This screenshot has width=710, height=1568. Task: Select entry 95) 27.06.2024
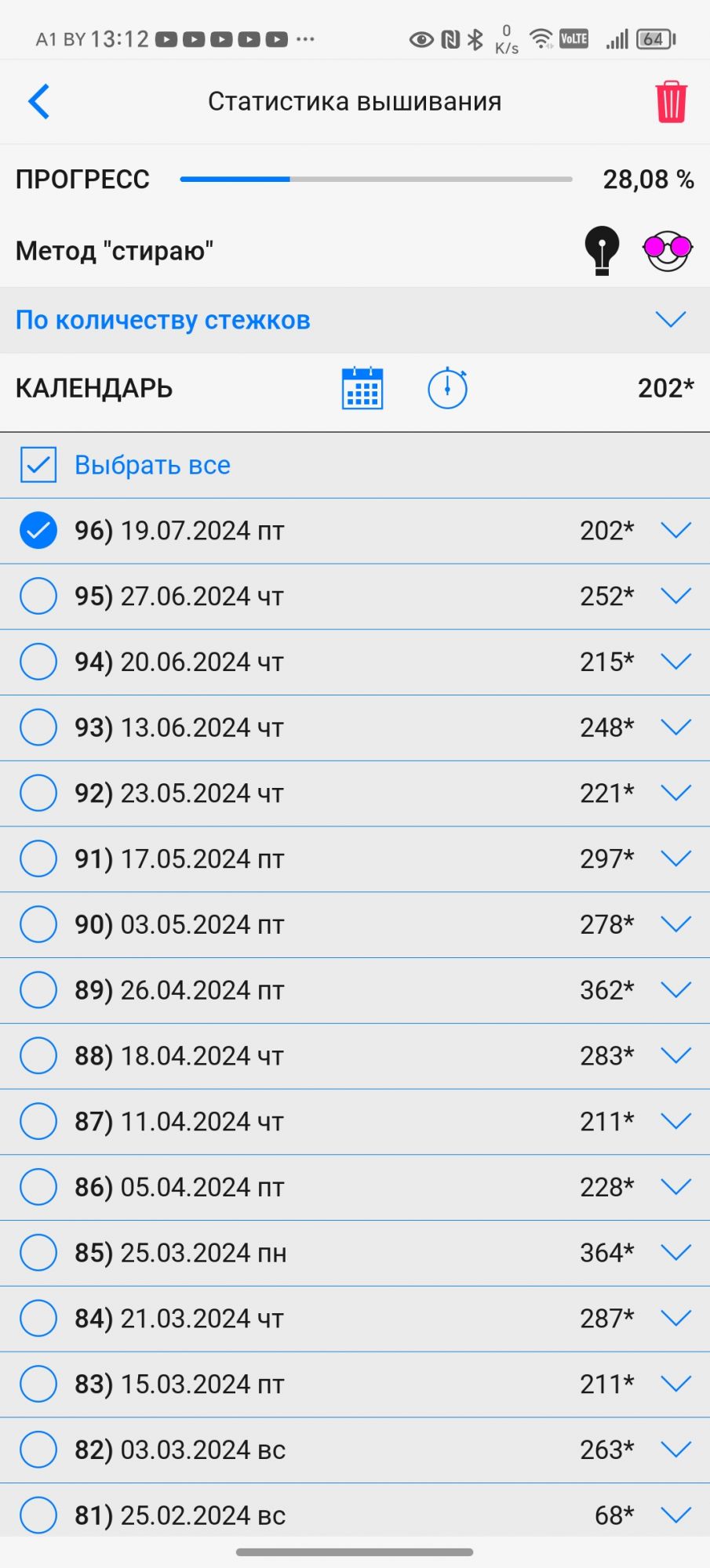click(38, 596)
